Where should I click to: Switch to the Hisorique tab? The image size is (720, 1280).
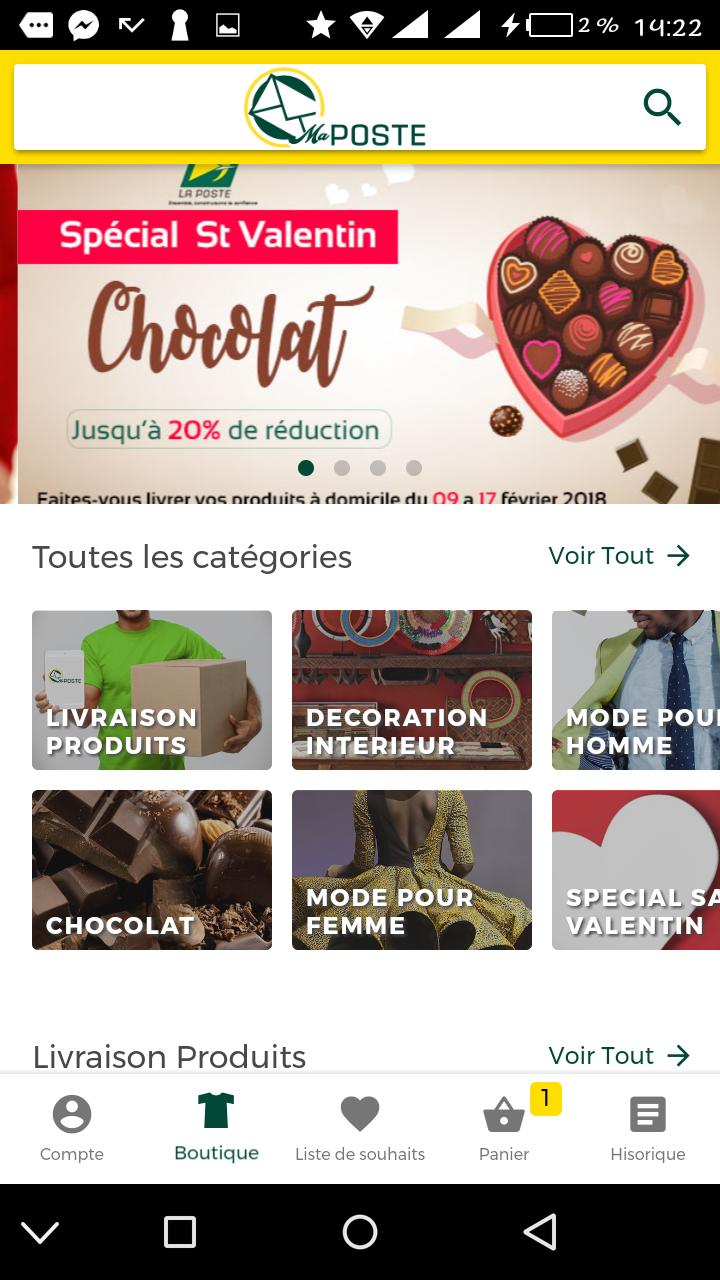[648, 1128]
